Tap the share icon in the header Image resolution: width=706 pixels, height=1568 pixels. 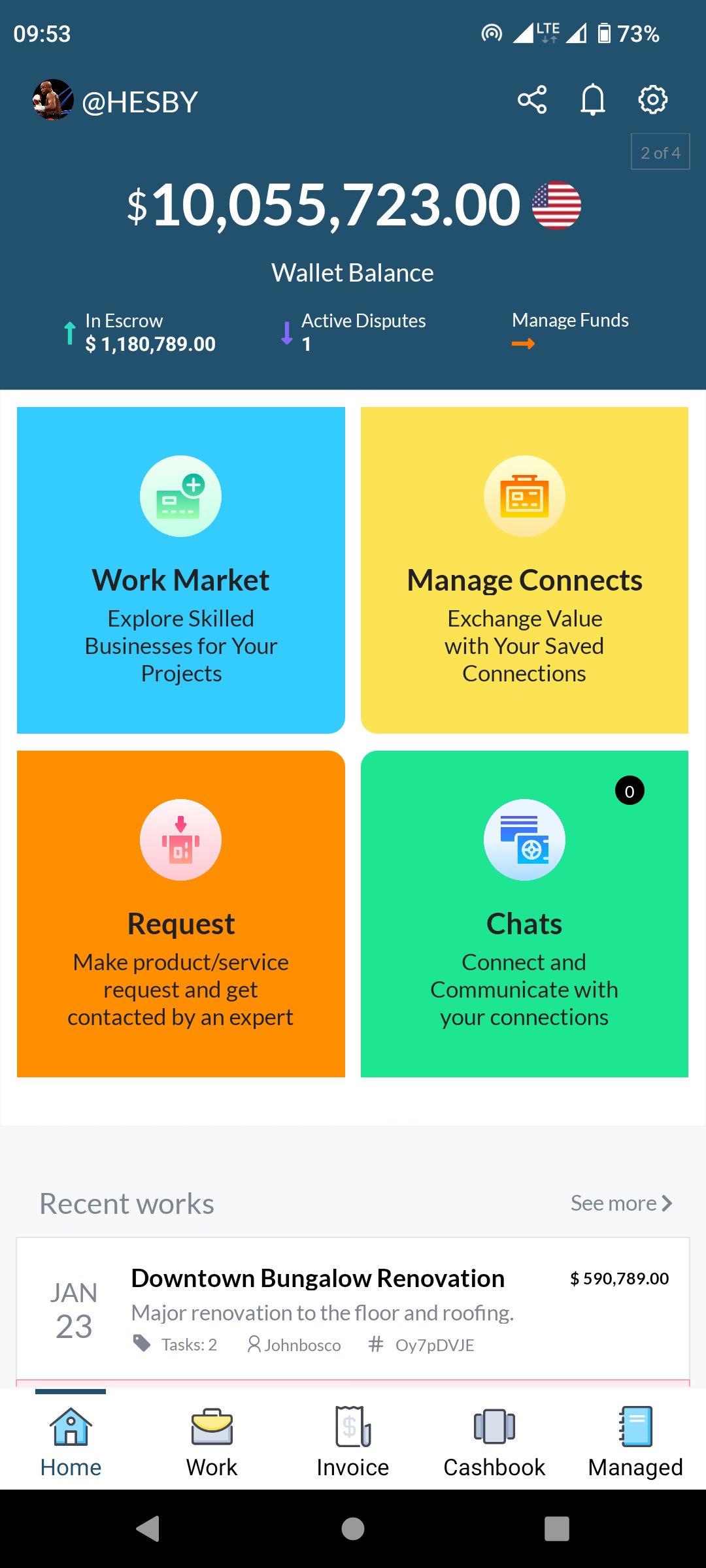point(532,100)
